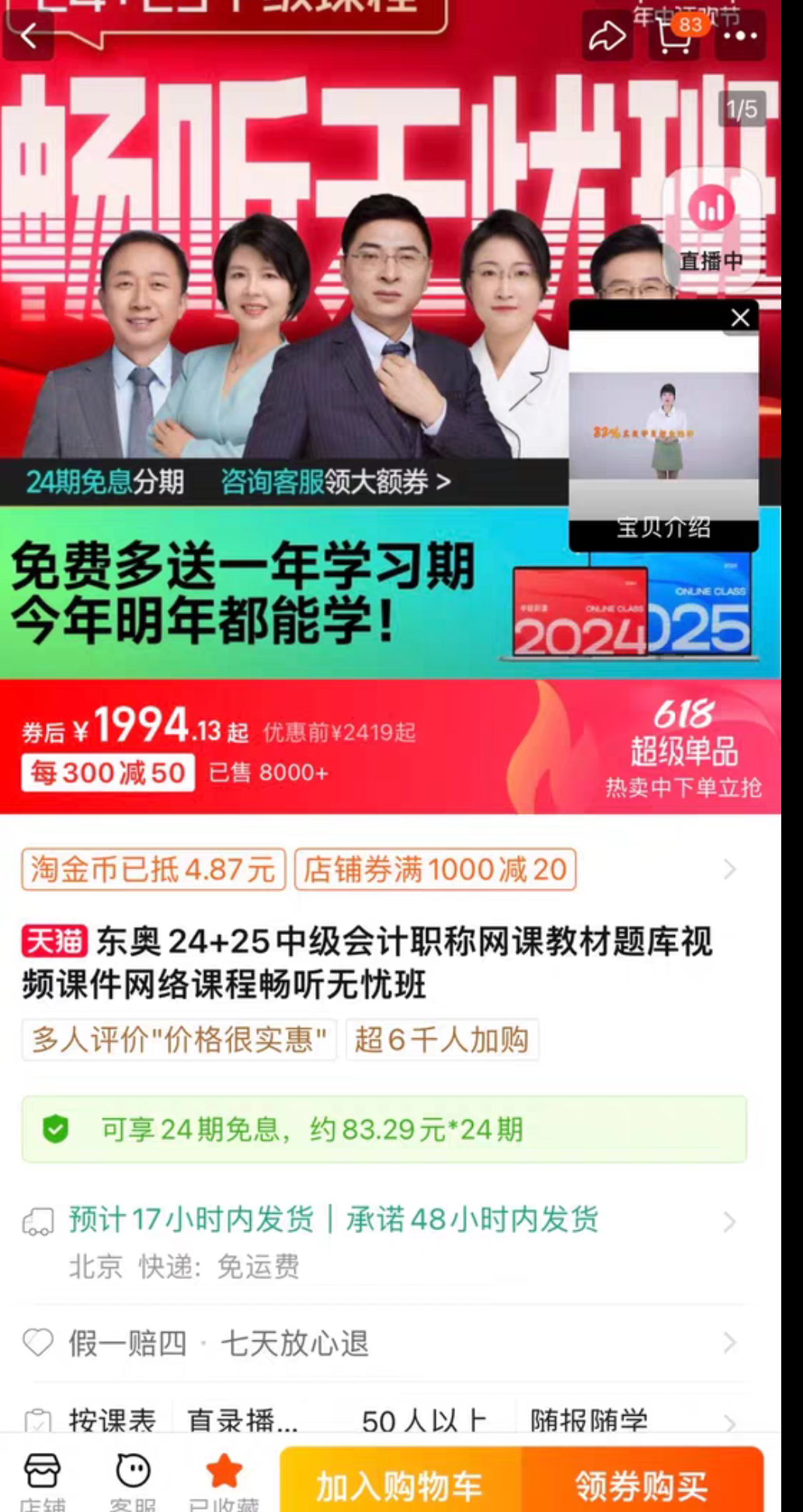Image resolution: width=803 pixels, height=1512 pixels.
Task: Claim the 每300减50 coupon
Action: (x=107, y=773)
